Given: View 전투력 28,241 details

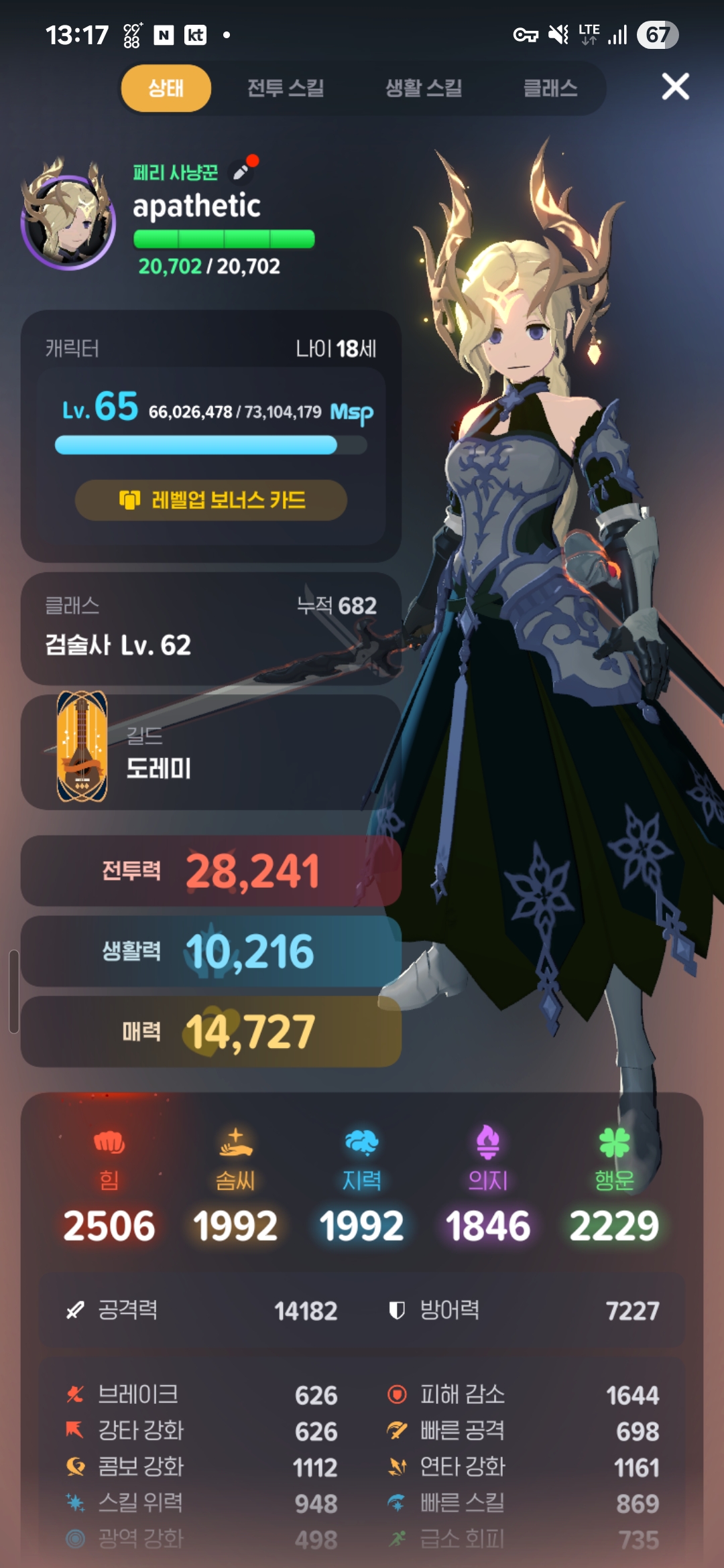Looking at the screenshot, I should tap(211, 870).
